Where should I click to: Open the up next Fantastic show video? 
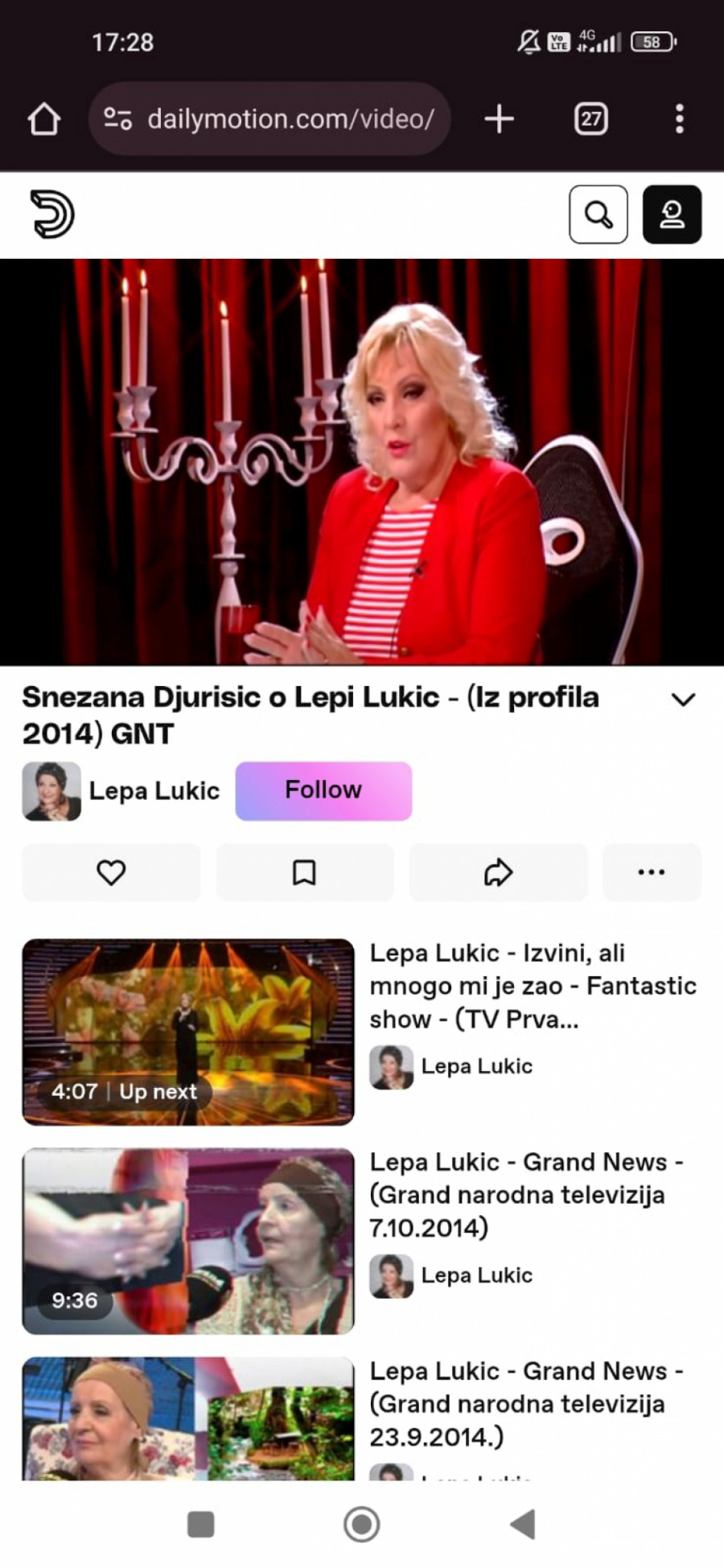coord(188,1032)
